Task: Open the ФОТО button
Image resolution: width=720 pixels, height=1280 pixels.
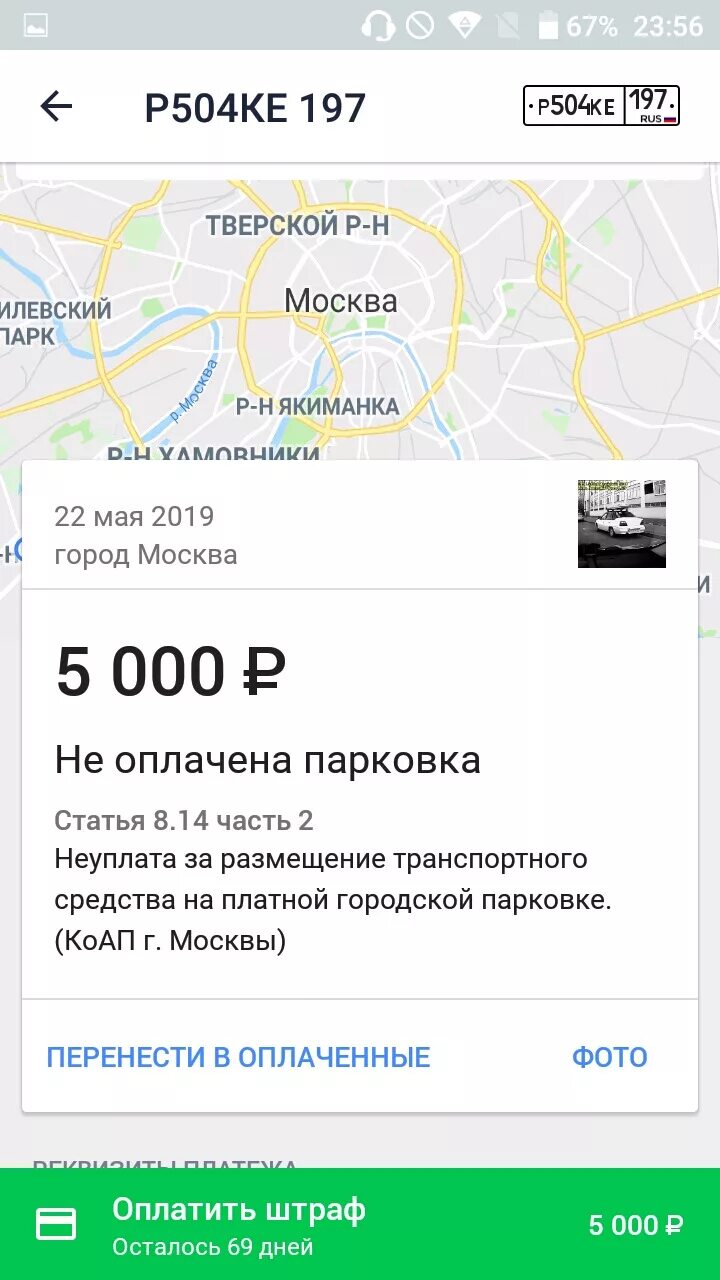Action: click(609, 1057)
